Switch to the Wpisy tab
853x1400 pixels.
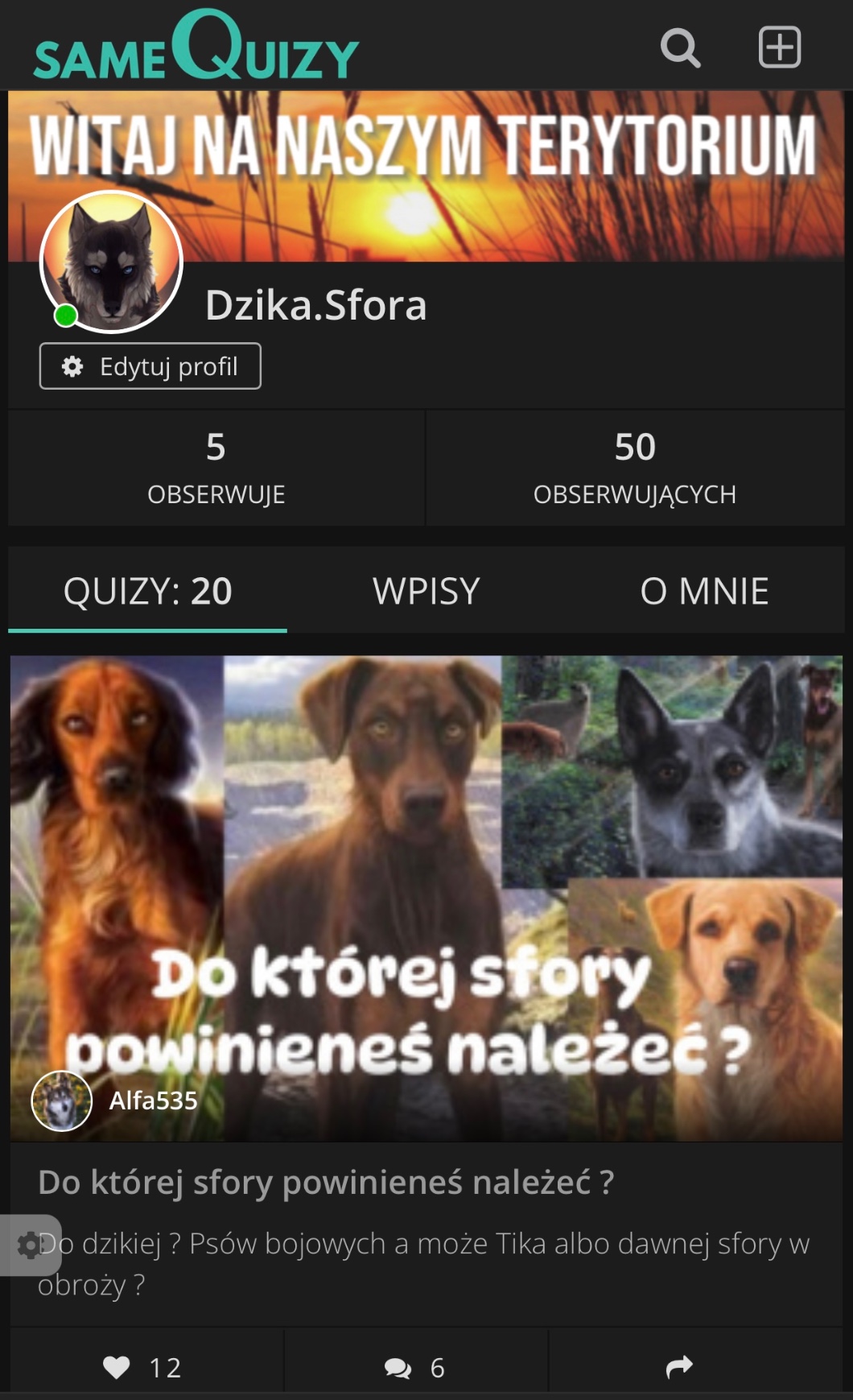[x=426, y=591]
